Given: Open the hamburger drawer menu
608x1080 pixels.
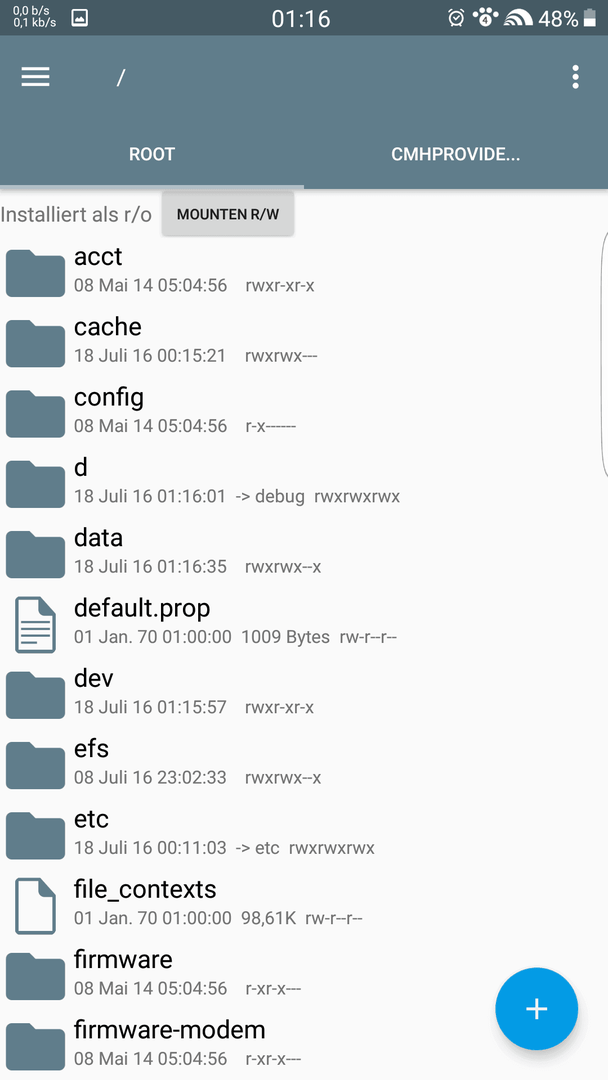Looking at the screenshot, I should click(x=35, y=77).
